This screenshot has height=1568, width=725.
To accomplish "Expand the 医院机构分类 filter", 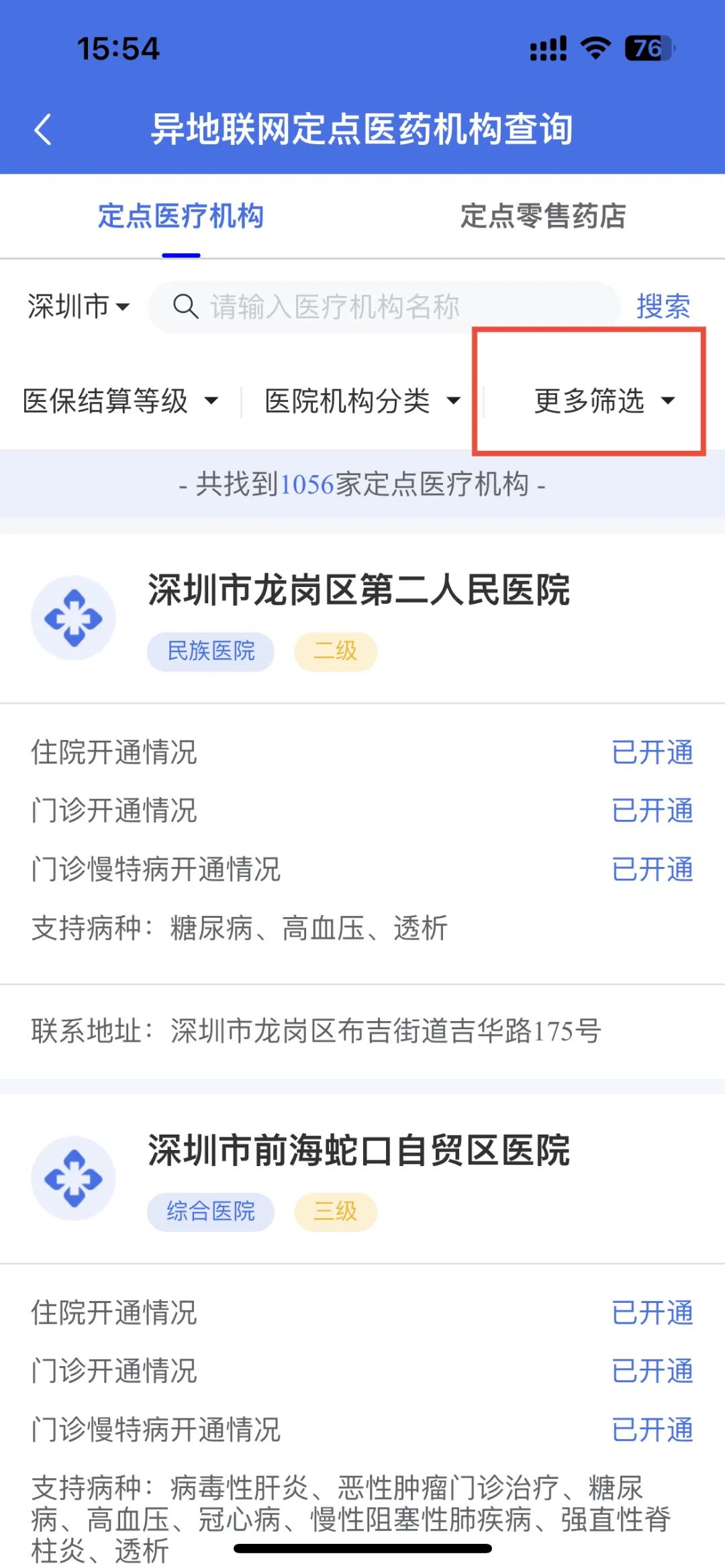I will tap(362, 401).
